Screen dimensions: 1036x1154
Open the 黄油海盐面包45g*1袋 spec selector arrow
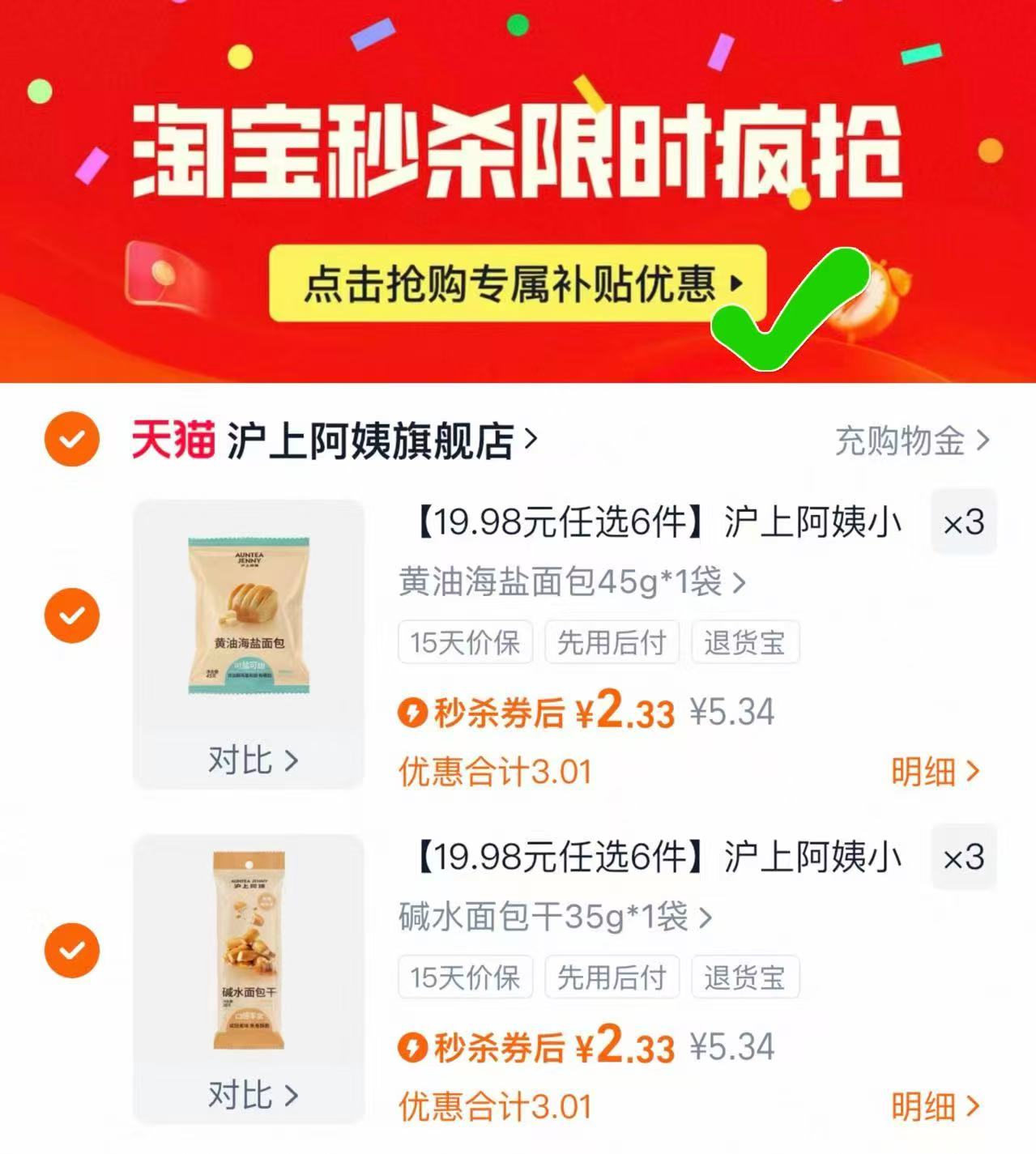(x=736, y=582)
